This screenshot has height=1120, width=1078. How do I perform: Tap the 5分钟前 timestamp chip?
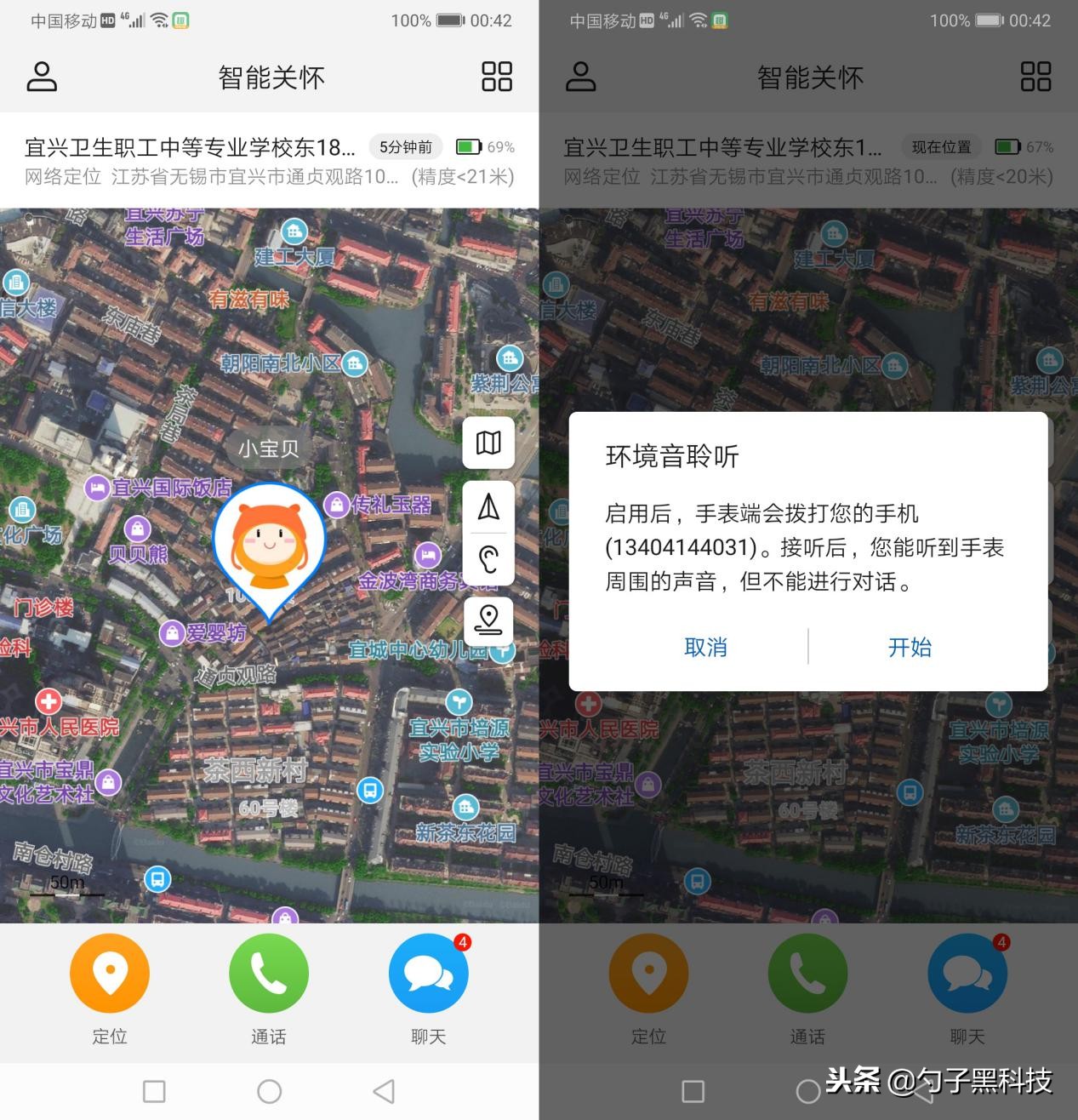(x=406, y=146)
